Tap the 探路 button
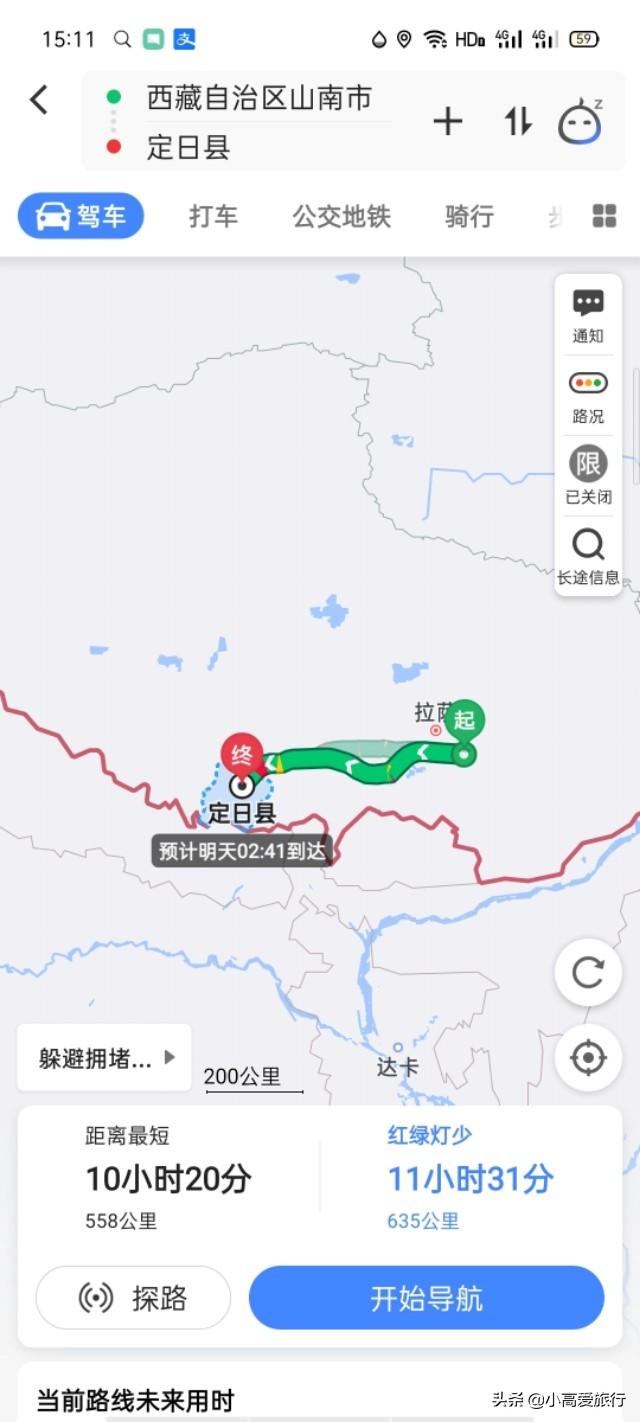This screenshot has width=640, height=1422. [133, 1298]
